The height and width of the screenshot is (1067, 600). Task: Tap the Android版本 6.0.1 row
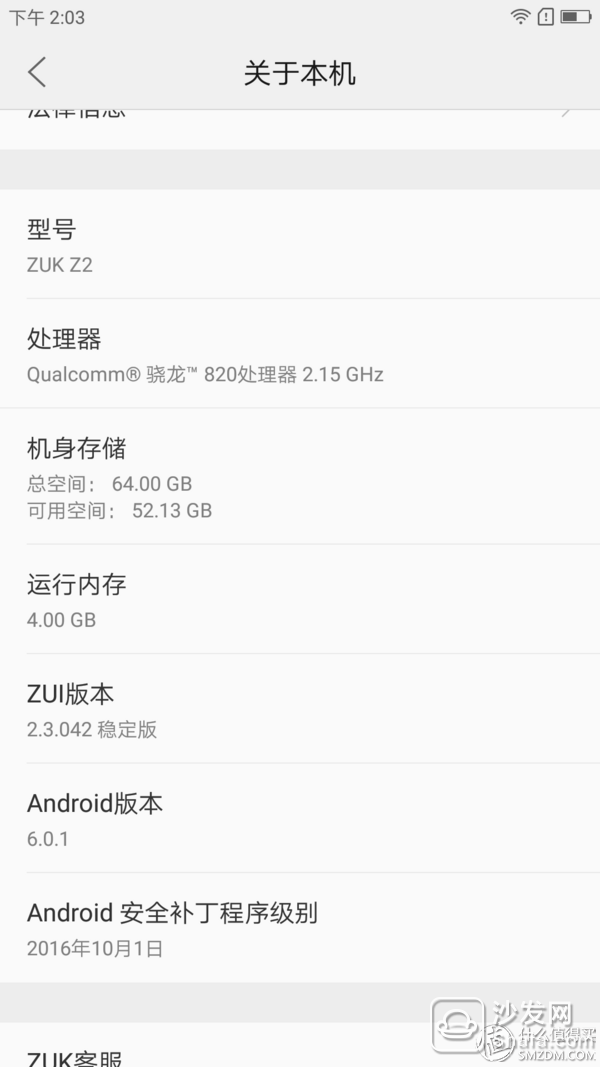coord(300,819)
